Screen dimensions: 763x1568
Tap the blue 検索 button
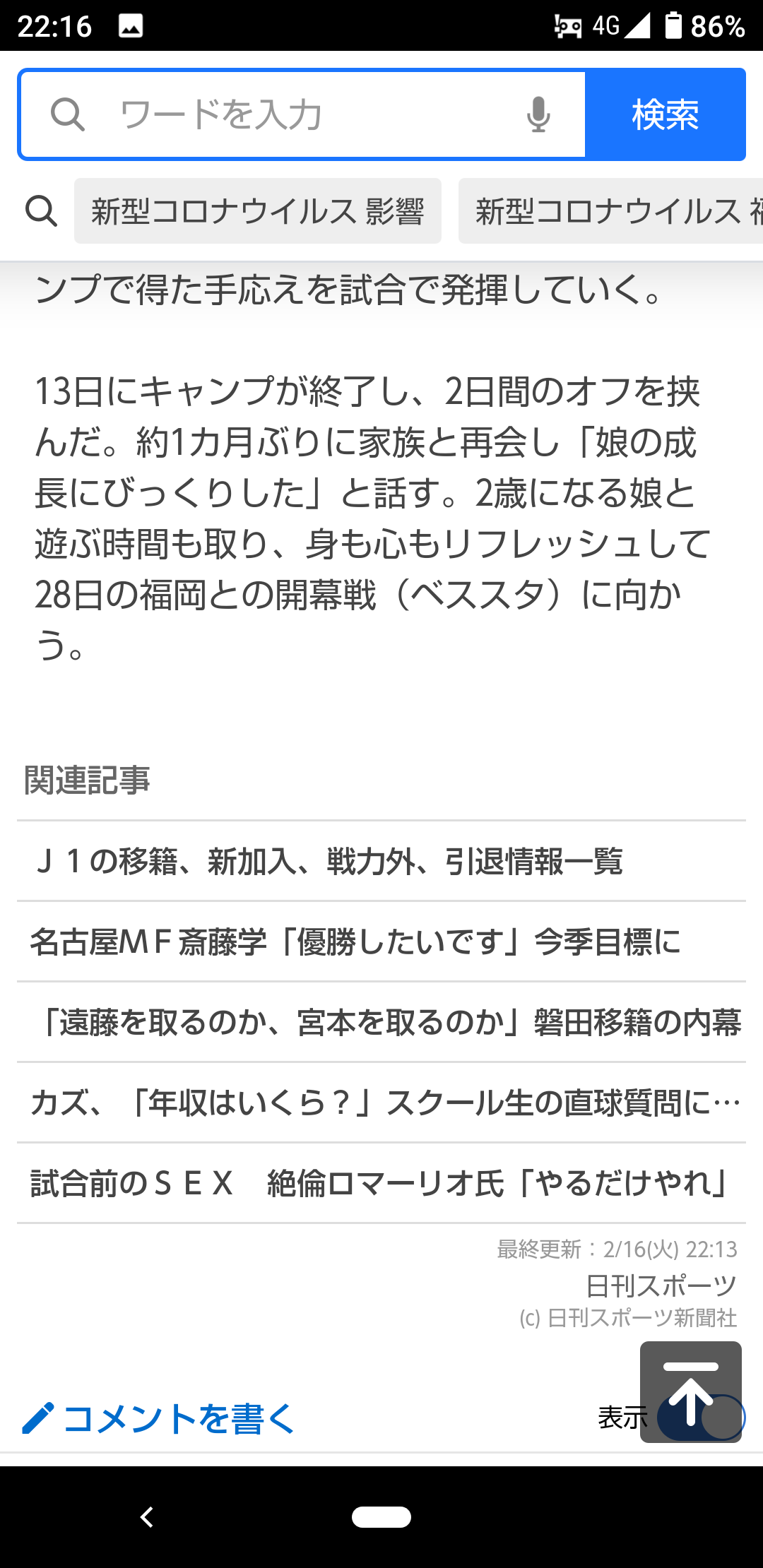[x=665, y=114]
